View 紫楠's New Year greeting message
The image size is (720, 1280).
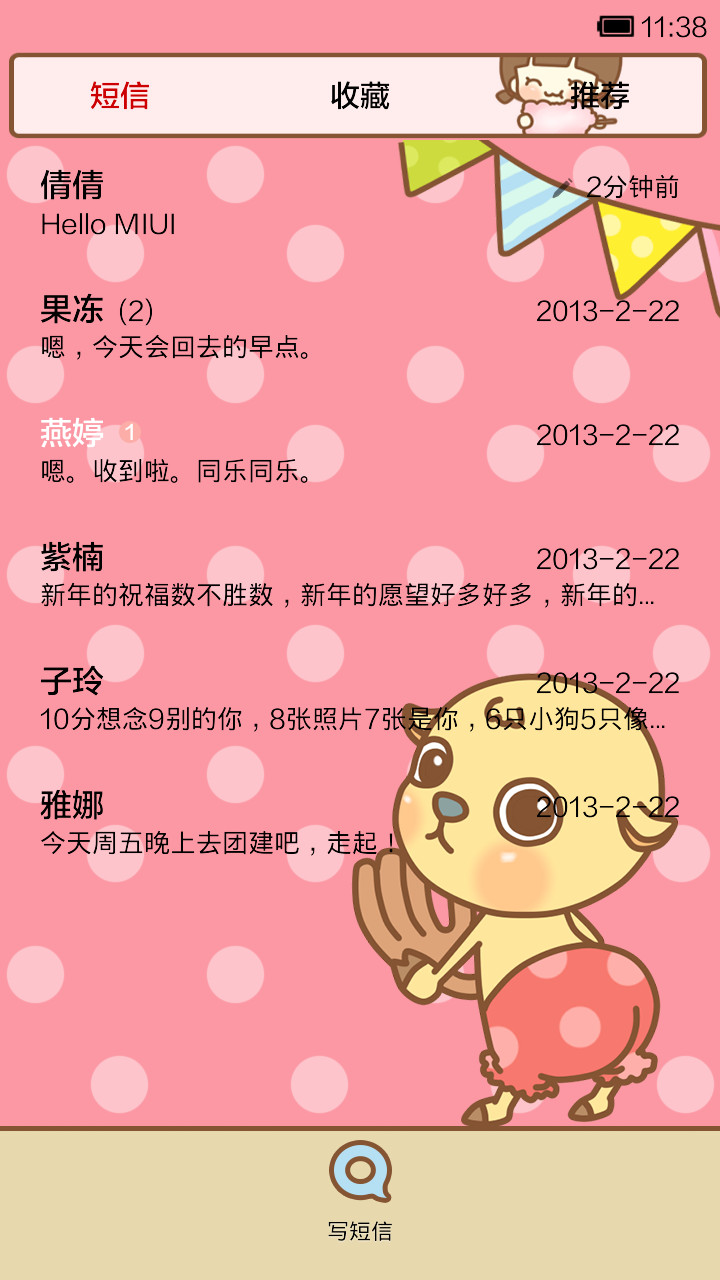(x=360, y=576)
